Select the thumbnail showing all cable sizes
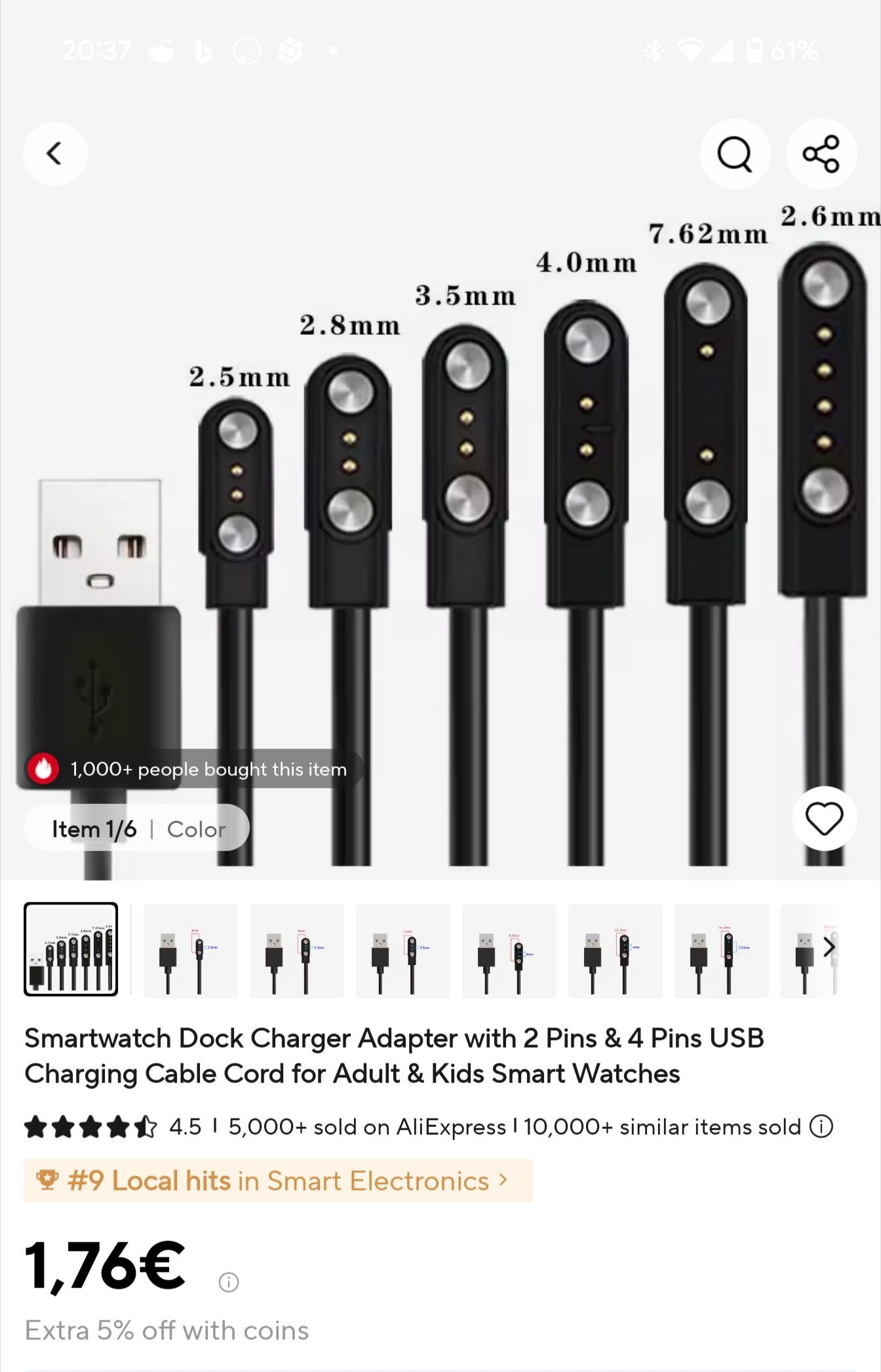The image size is (881, 1372). (71, 949)
